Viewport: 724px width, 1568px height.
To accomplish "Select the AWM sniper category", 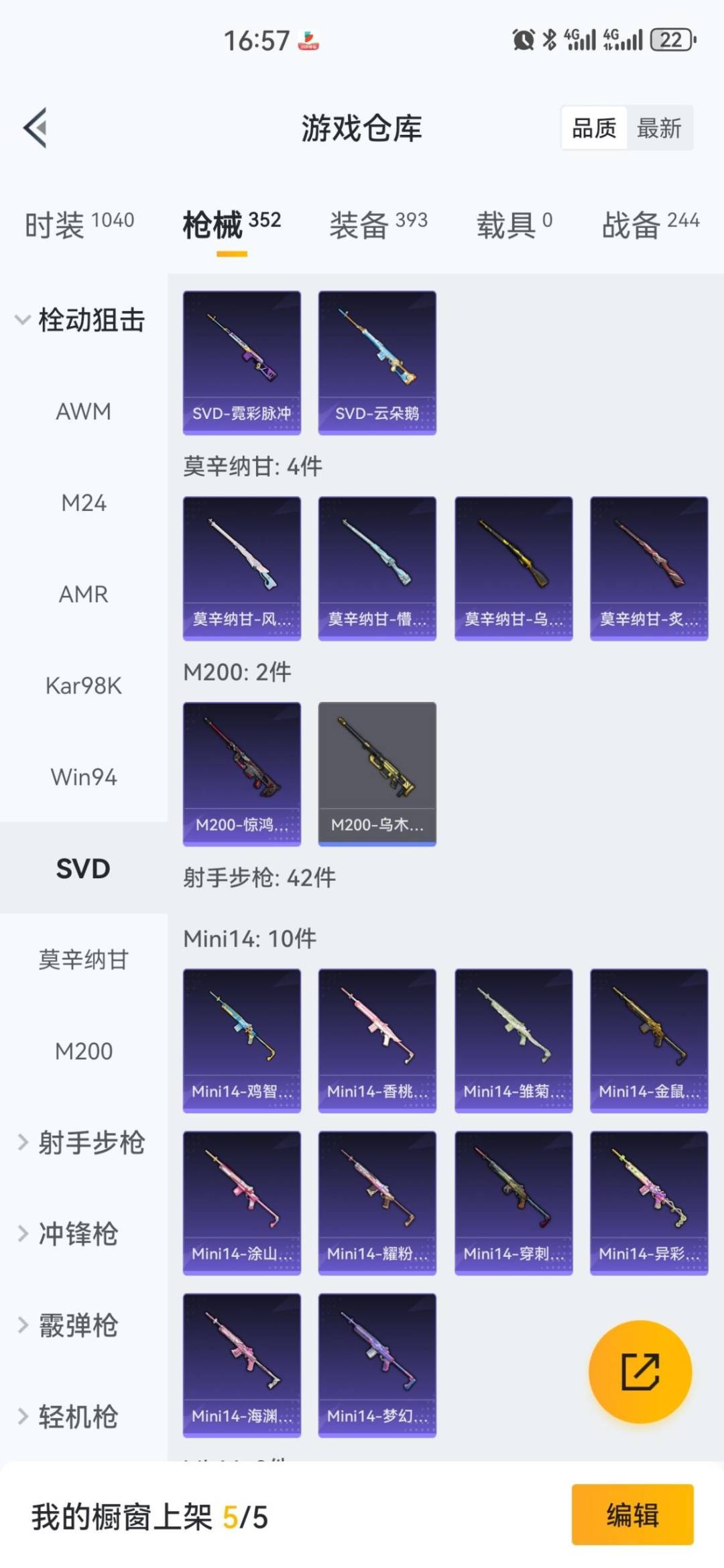I will 83,412.
